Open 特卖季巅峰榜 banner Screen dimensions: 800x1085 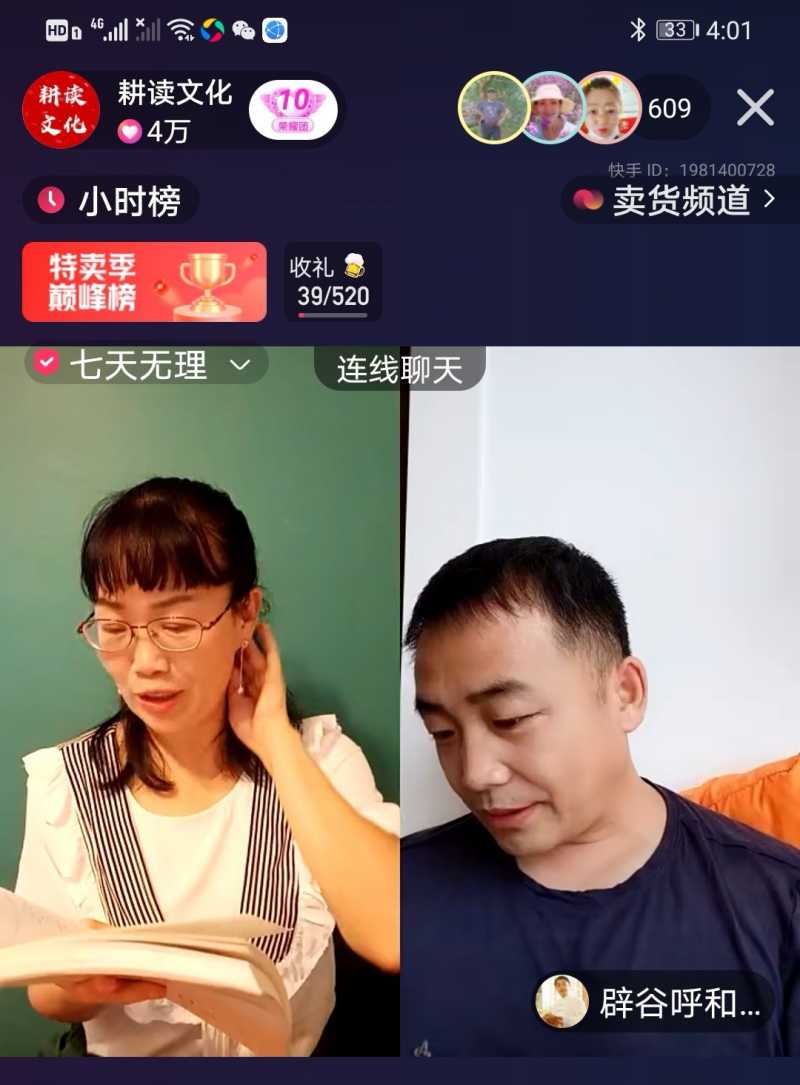coord(144,282)
